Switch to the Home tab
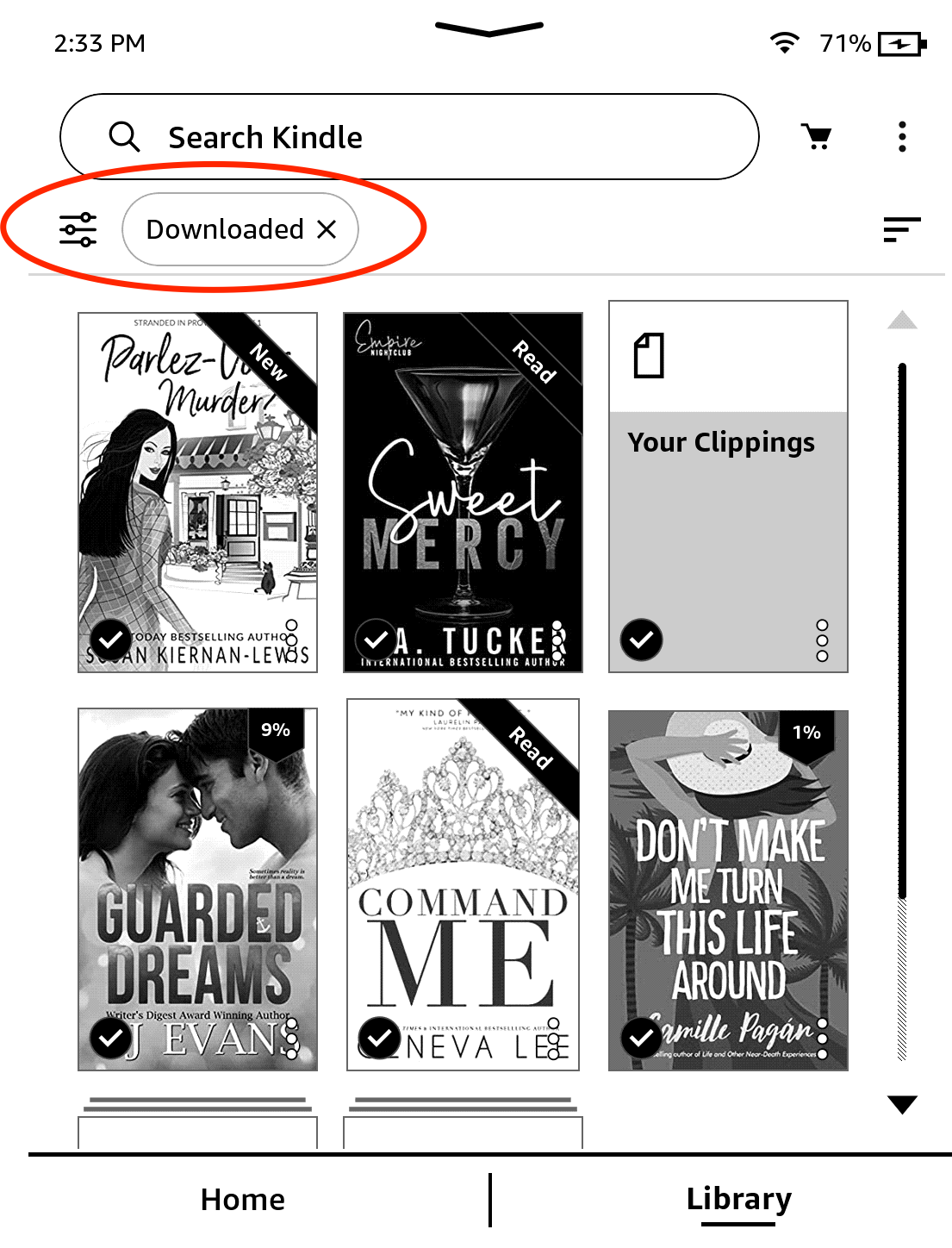 point(242,1199)
